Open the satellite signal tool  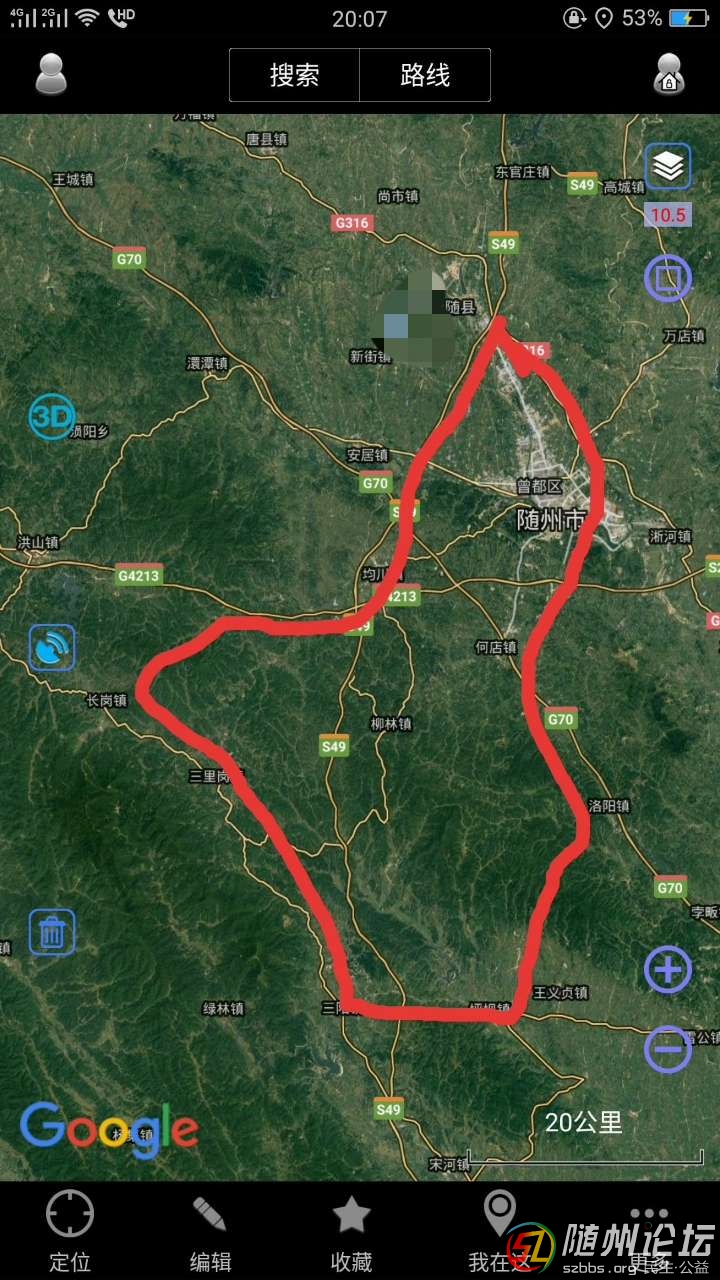(x=52, y=648)
